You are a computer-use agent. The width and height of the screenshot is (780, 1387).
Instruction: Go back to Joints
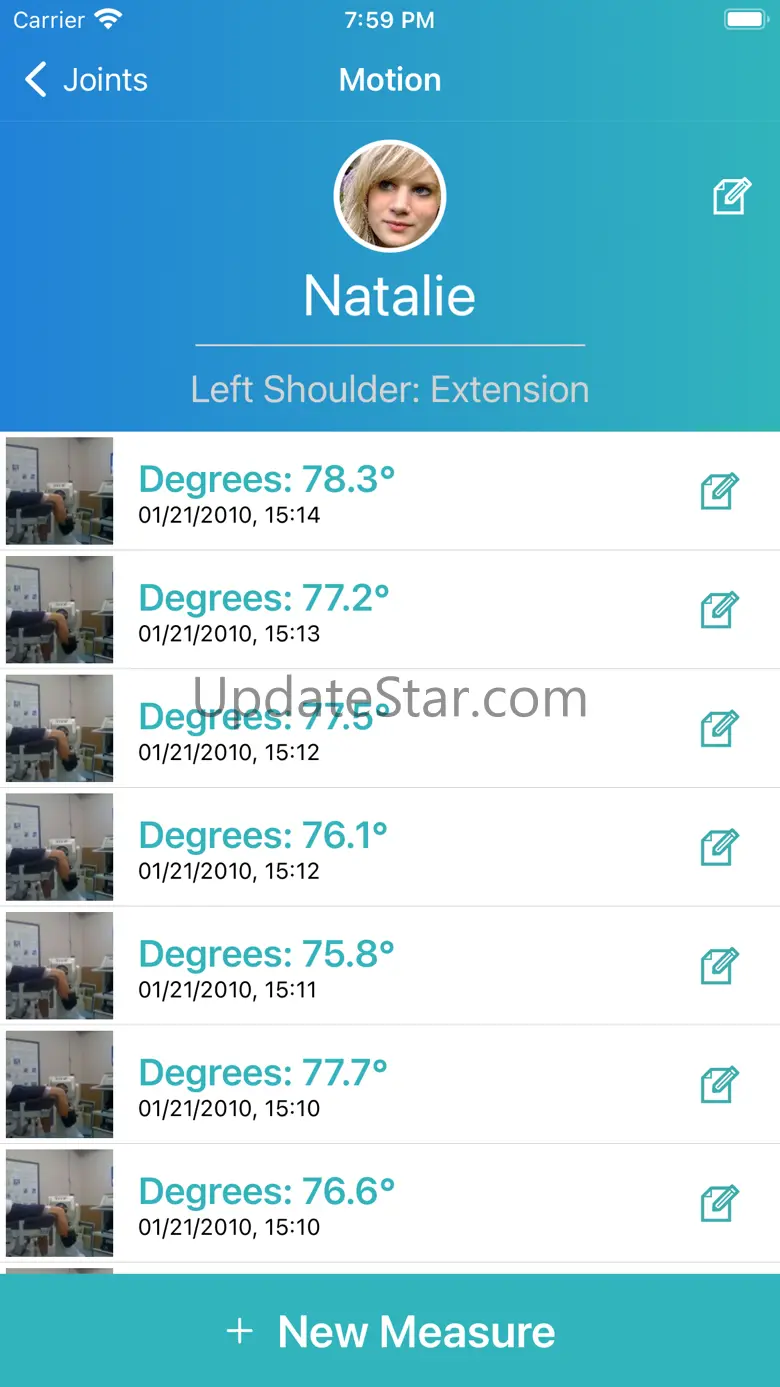[x=86, y=80]
